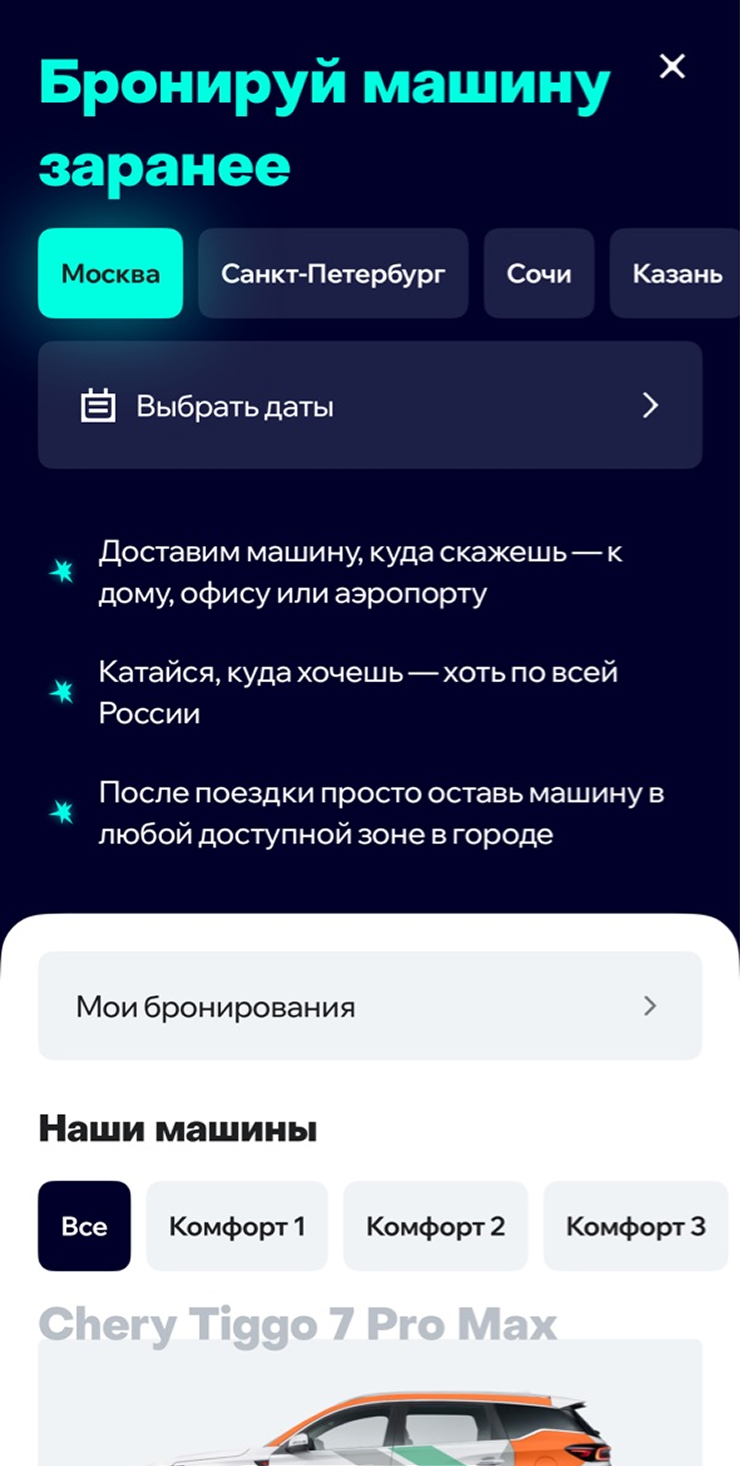Choose Сочи as the city
This screenshot has width=740, height=1466.
pyautogui.click(x=539, y=273)
